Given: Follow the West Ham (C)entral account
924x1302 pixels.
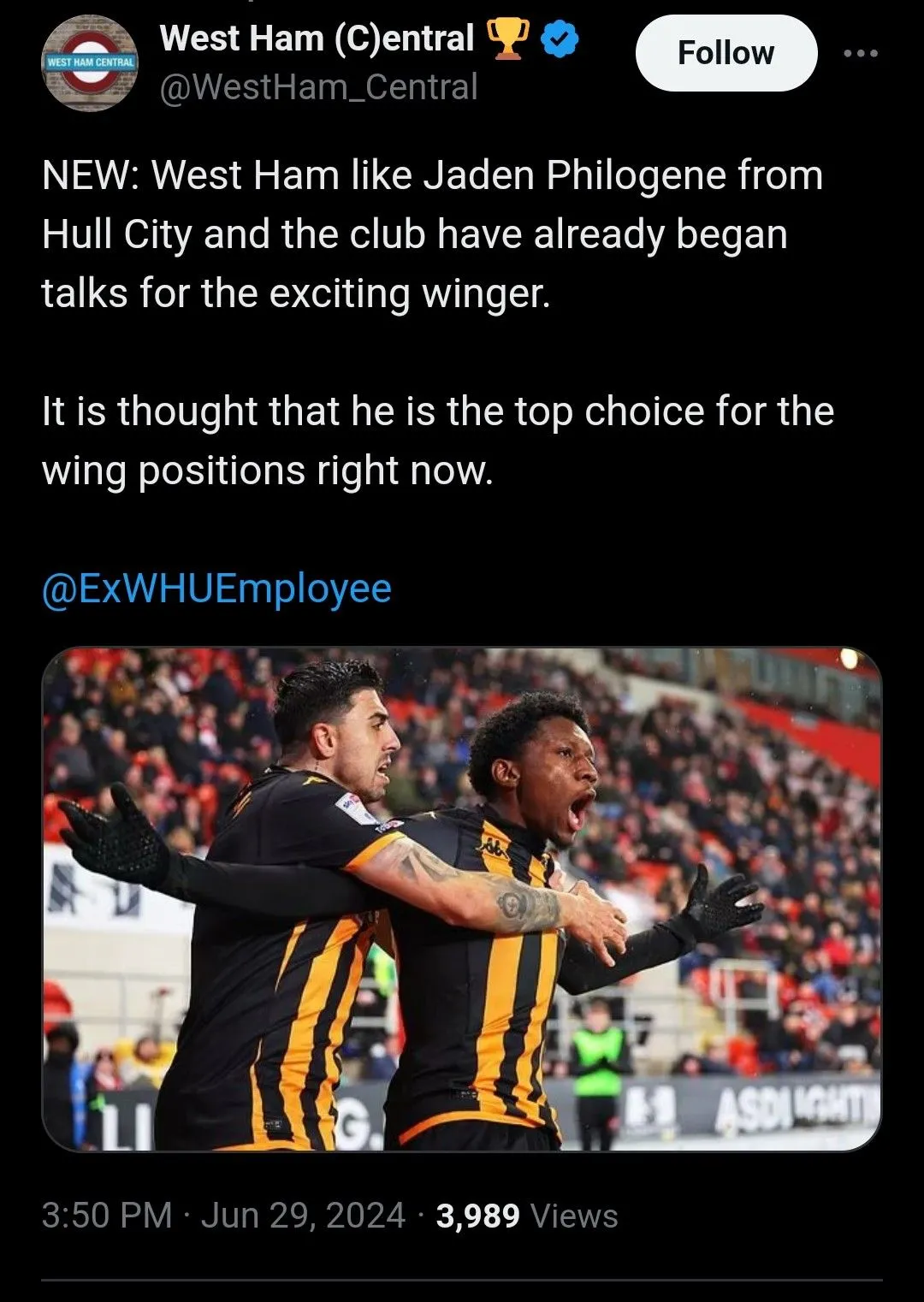Looking at the screenshot, I should pyautogui.click(x=726, y=53).
